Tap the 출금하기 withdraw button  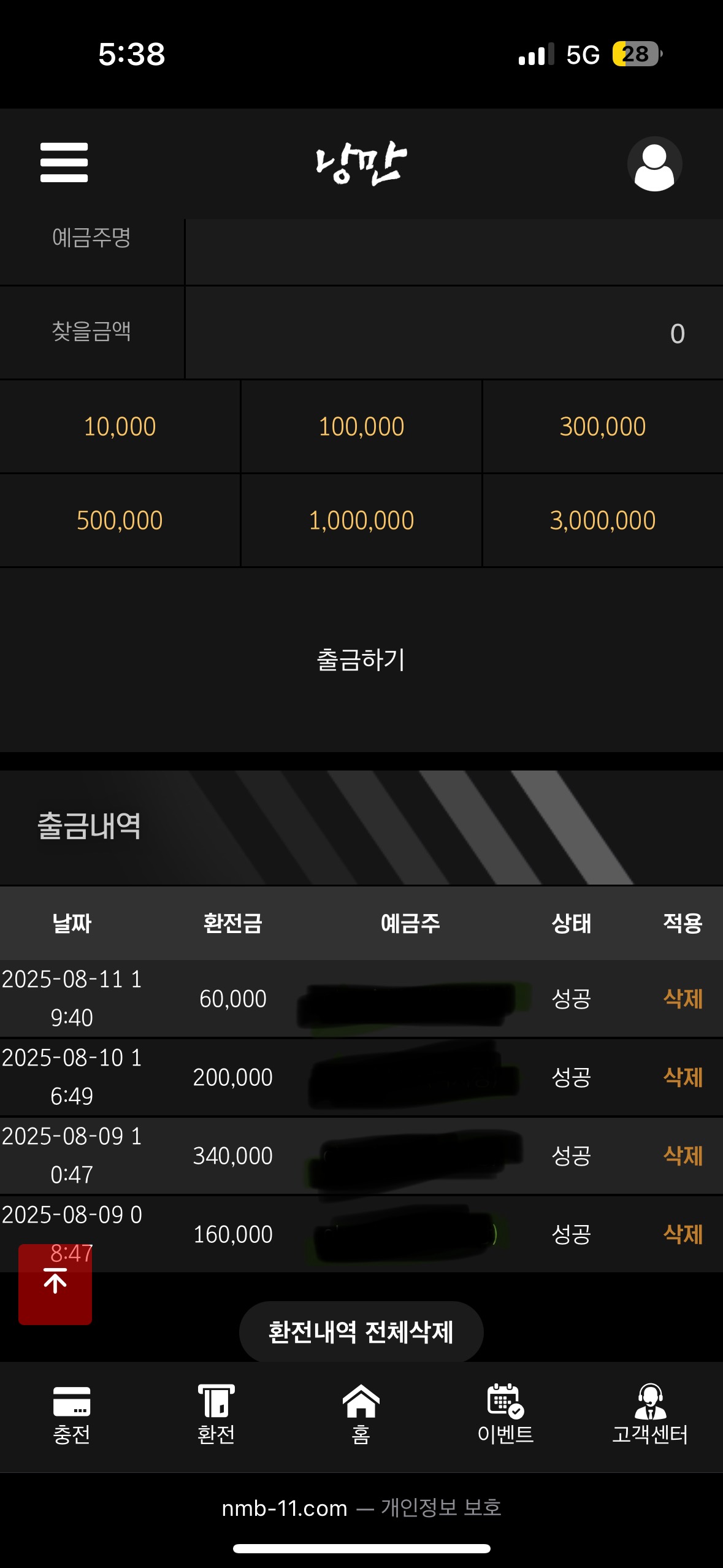click(361, 660)
